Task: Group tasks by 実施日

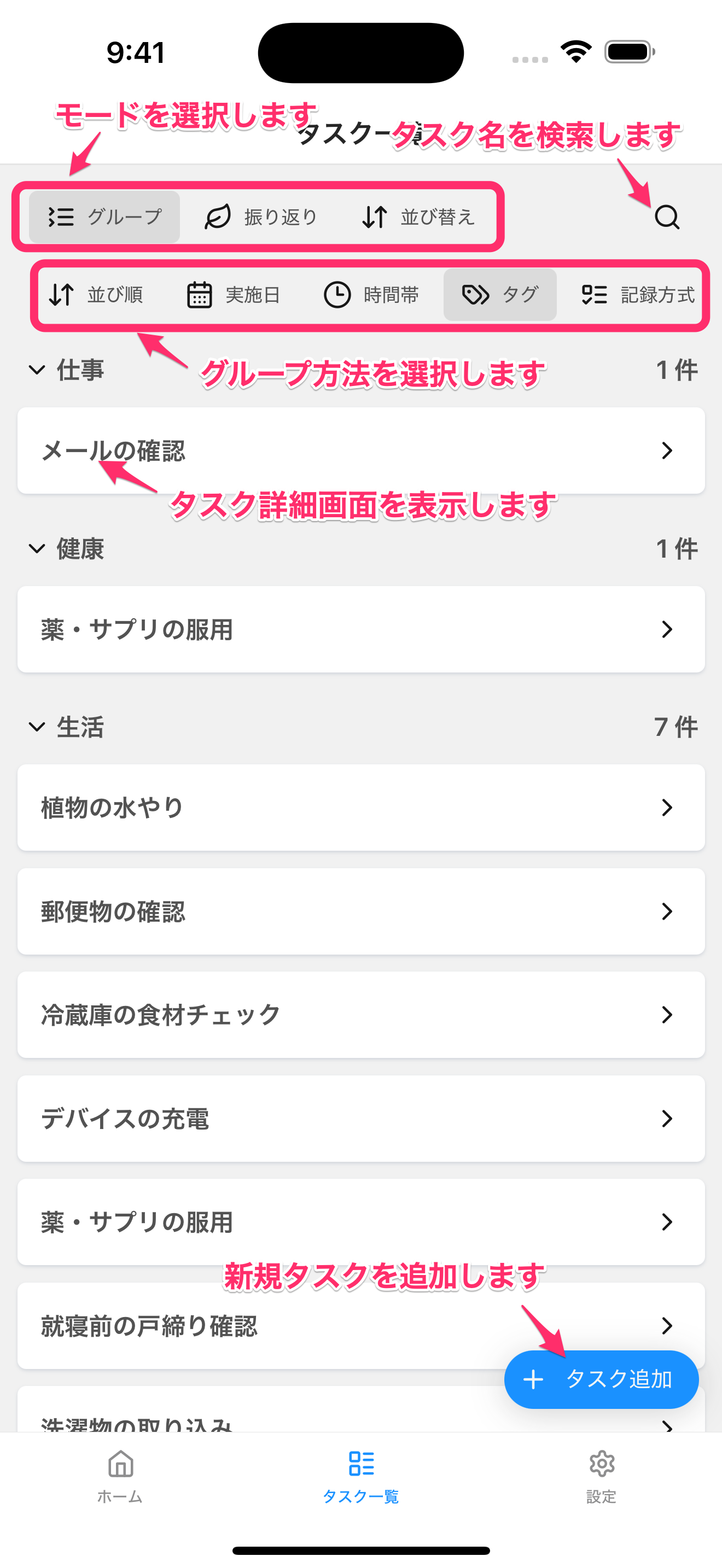Action: pos(233,295)
